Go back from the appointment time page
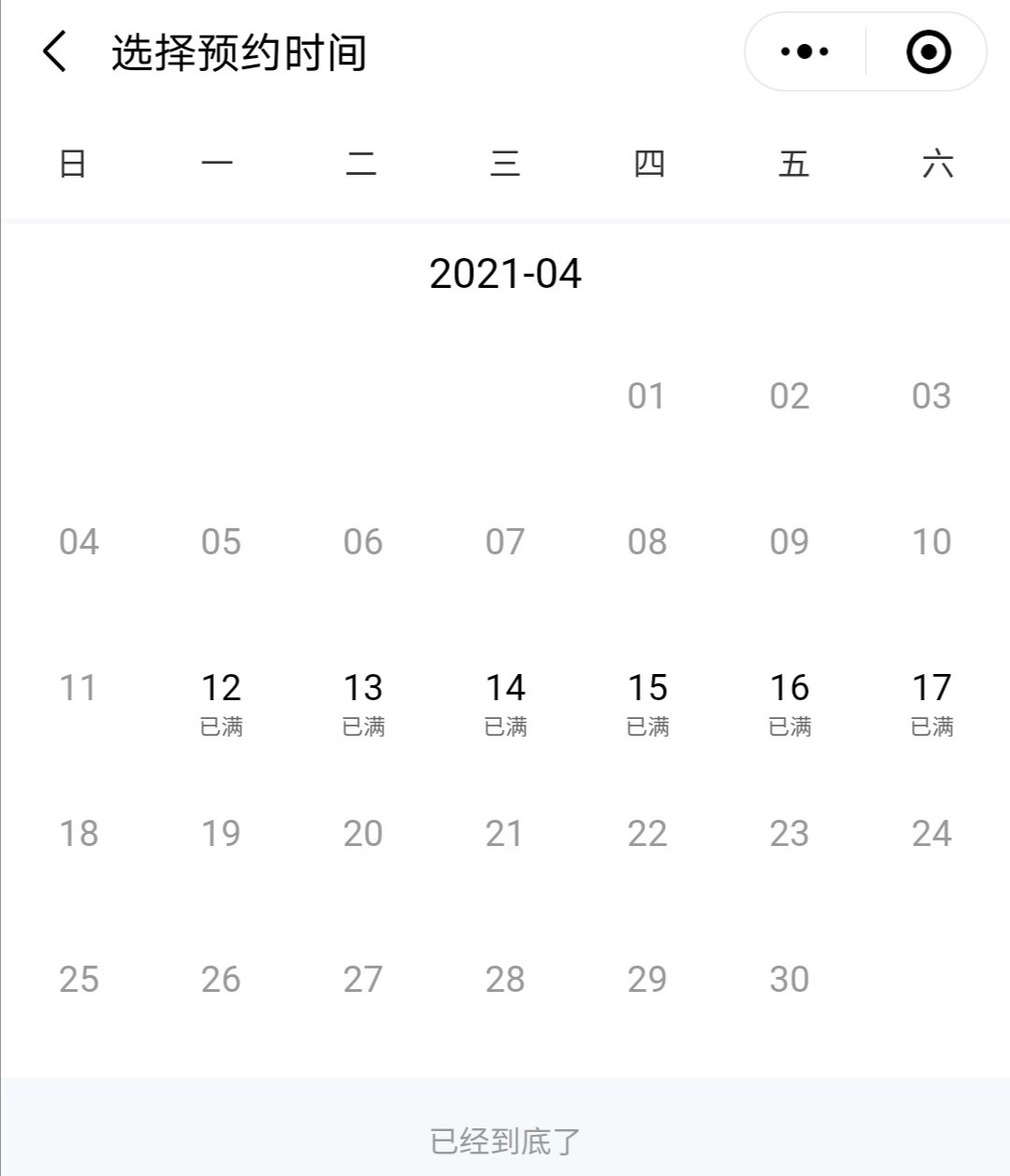This screenshot has height=1176, width=1010. (55, 51)
